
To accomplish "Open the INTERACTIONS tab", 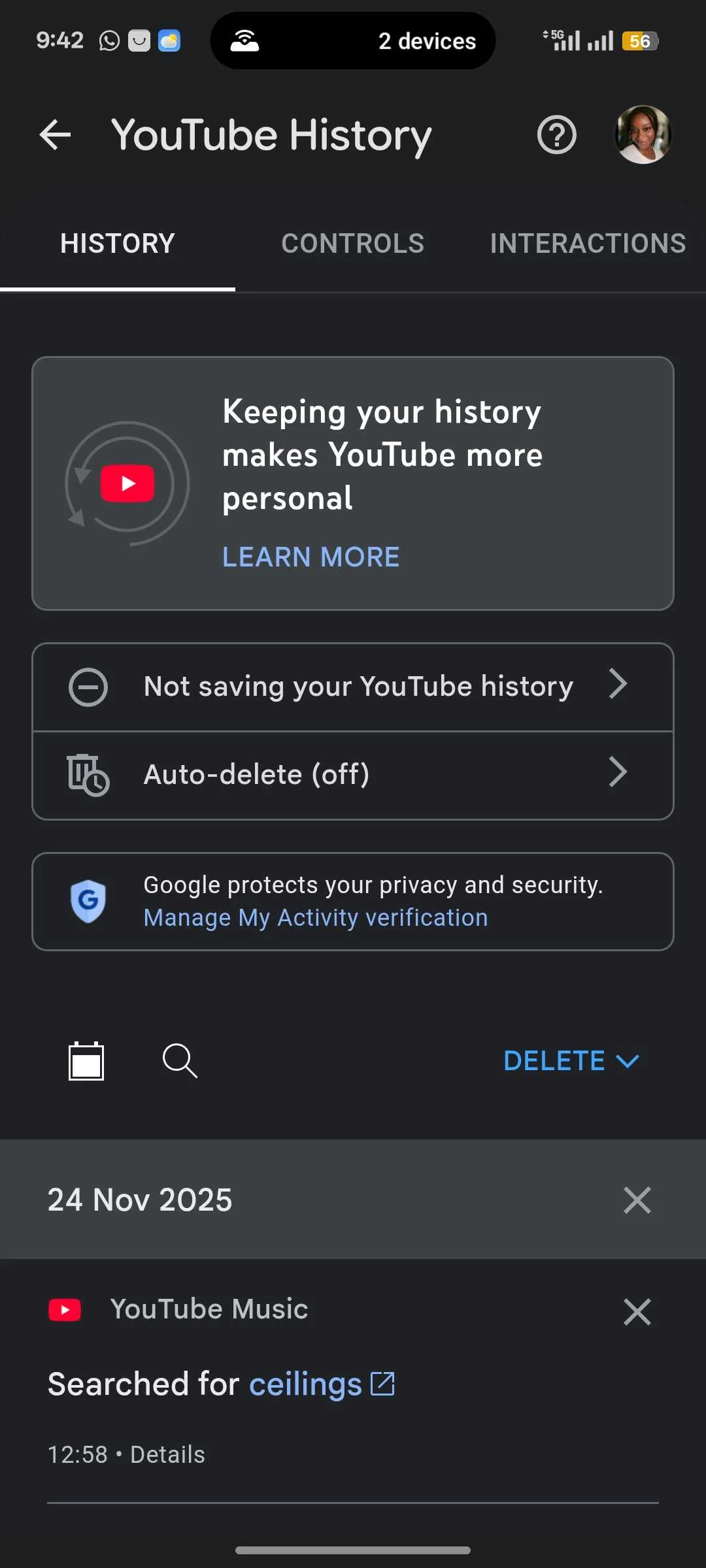I will [586, 243].
